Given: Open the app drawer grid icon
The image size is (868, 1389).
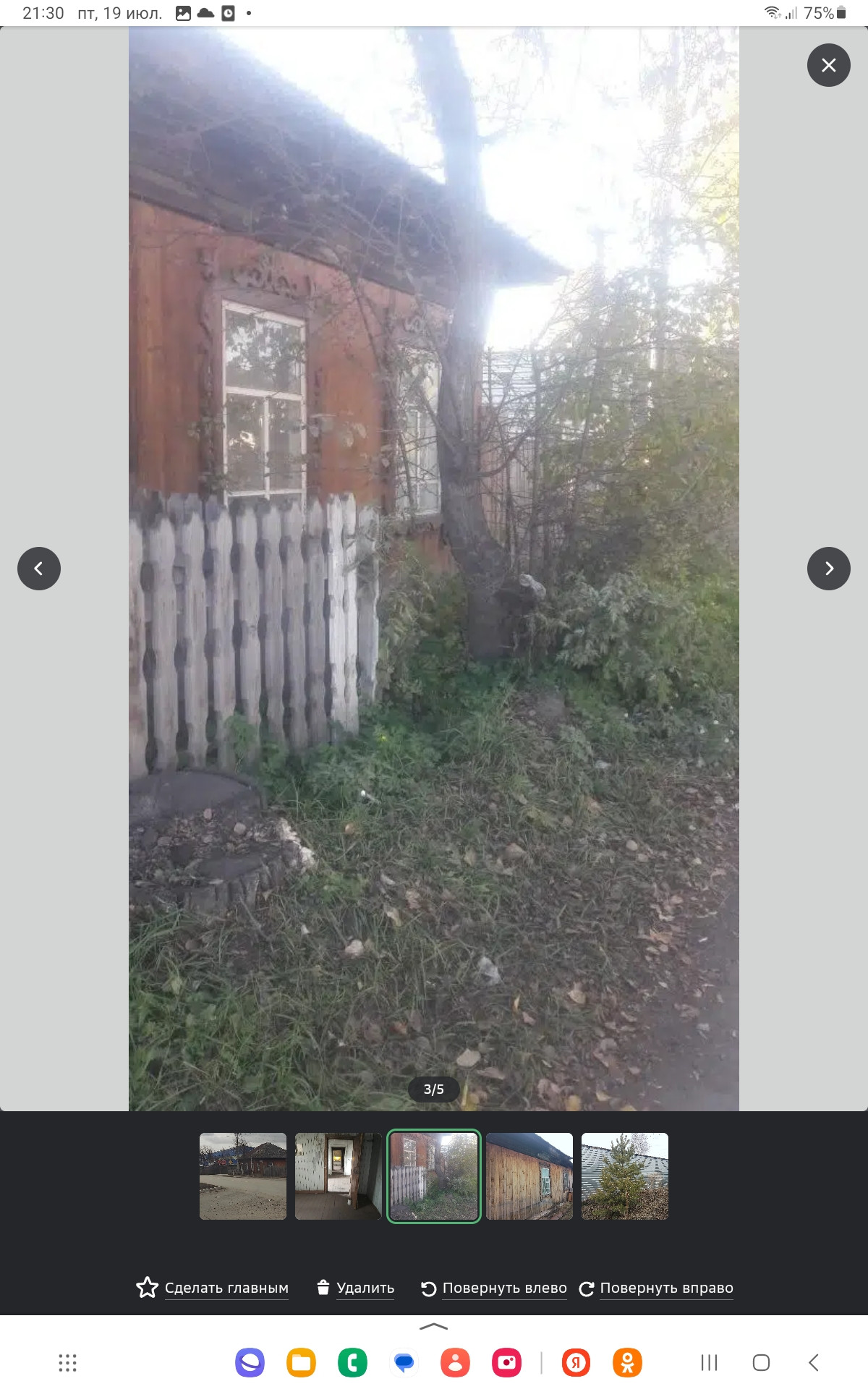Looking at the screenshot, I should [67, 1363].
